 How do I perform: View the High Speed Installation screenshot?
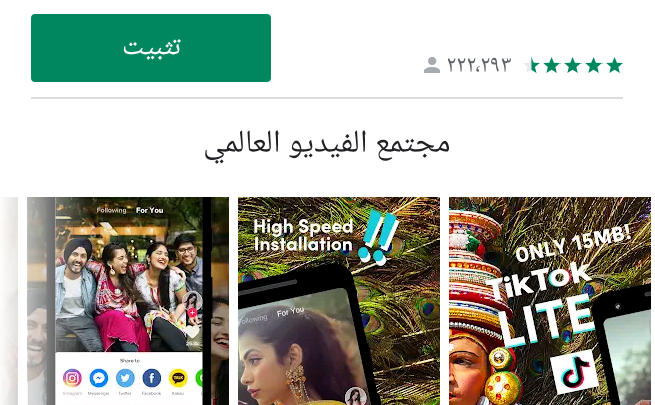tap(338, 300)
